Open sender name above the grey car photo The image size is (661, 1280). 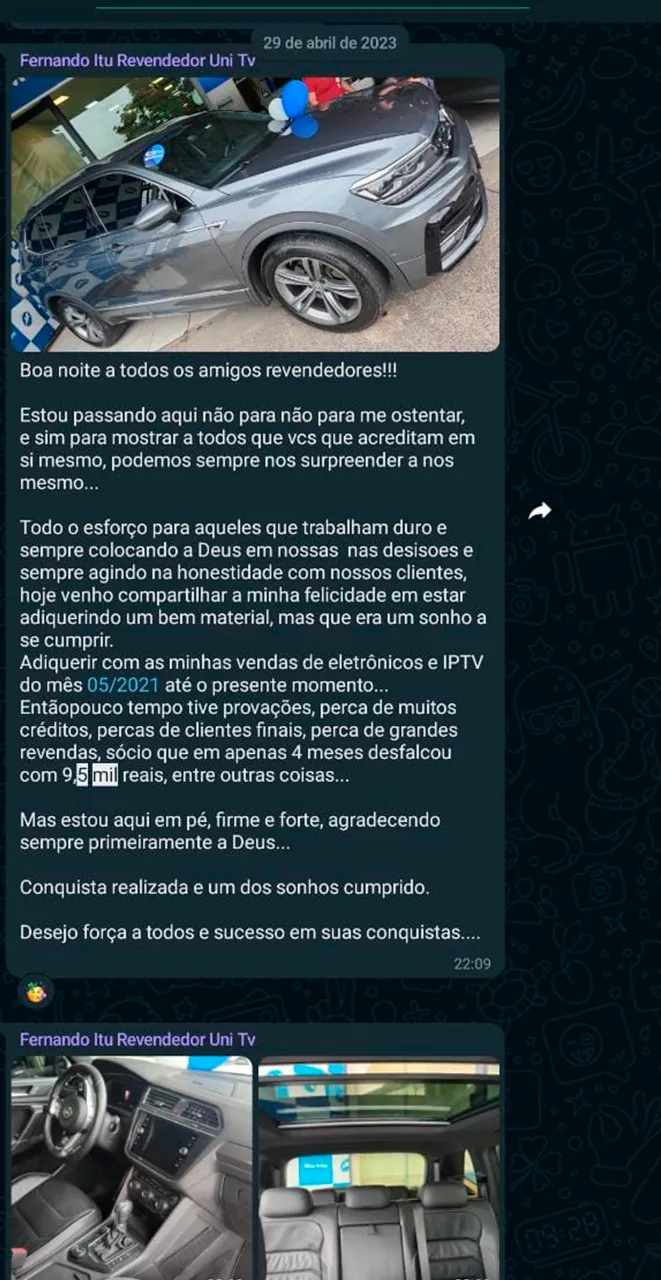[x=137, y=60]
